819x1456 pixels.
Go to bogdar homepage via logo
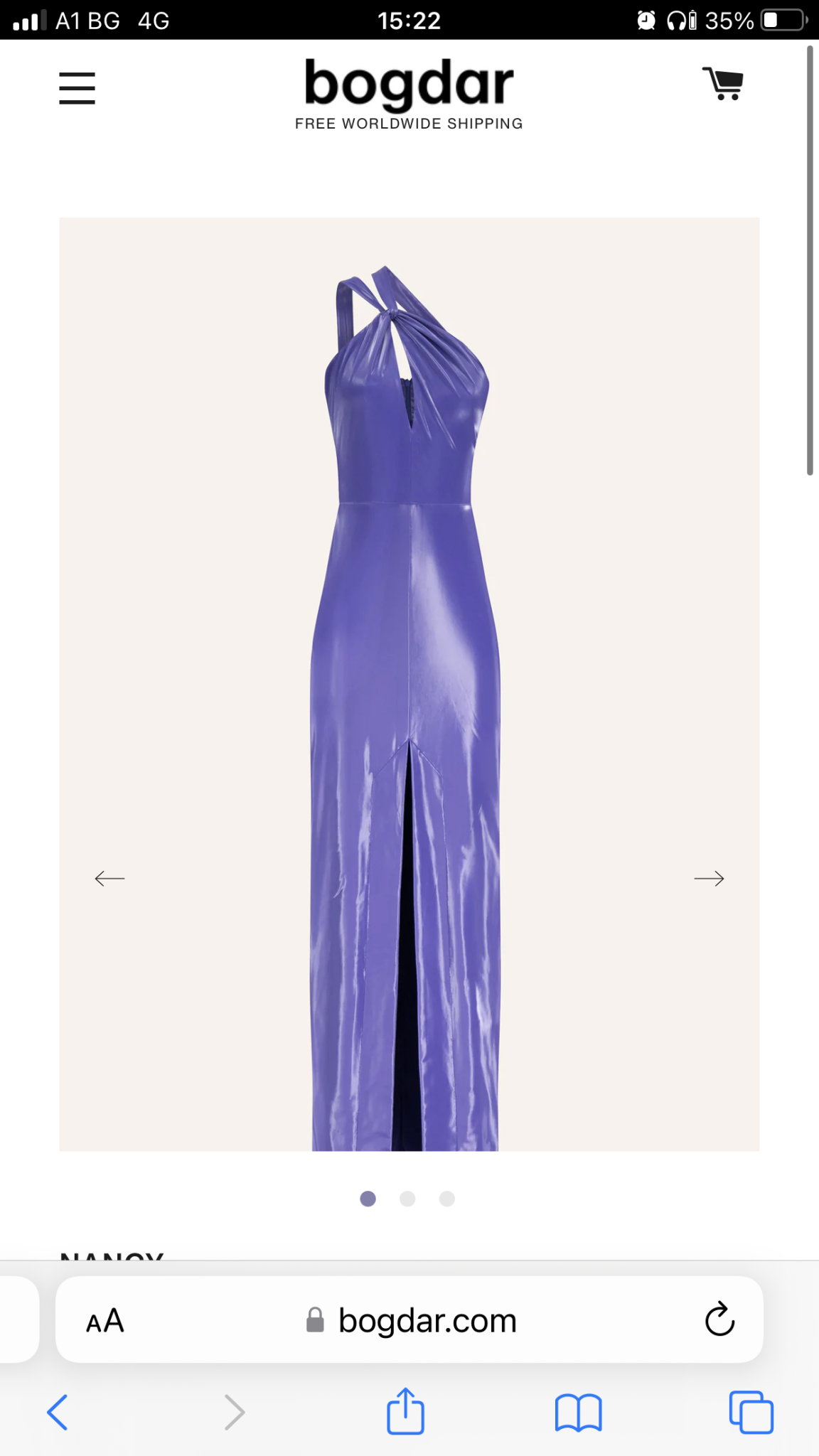[409, 85]
